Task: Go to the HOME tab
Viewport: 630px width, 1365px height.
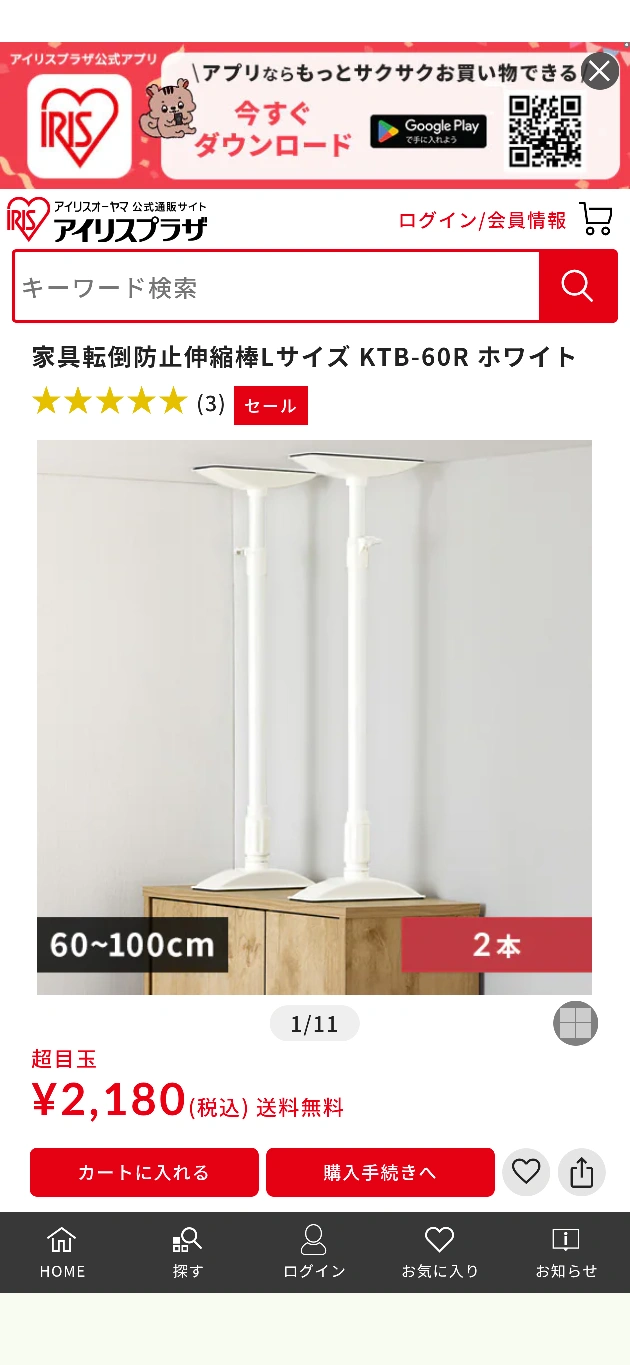Action: click(62, 1252)
